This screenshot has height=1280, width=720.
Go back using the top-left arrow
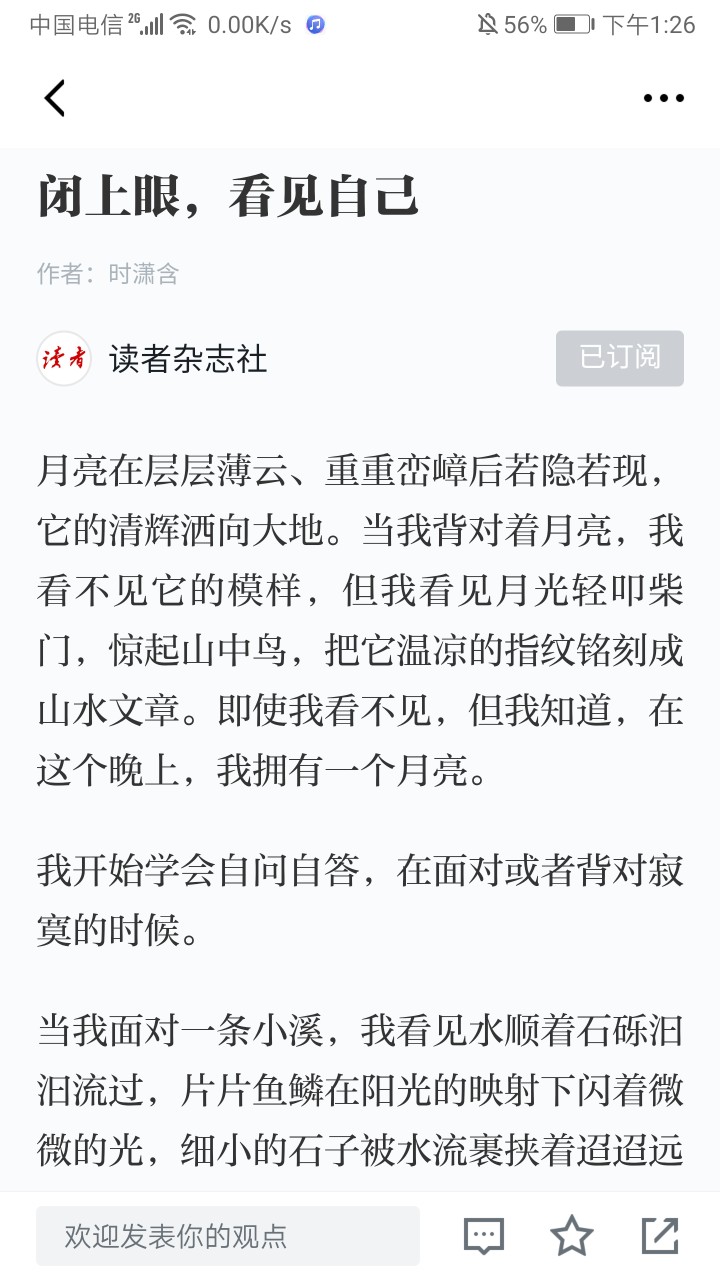55,97
